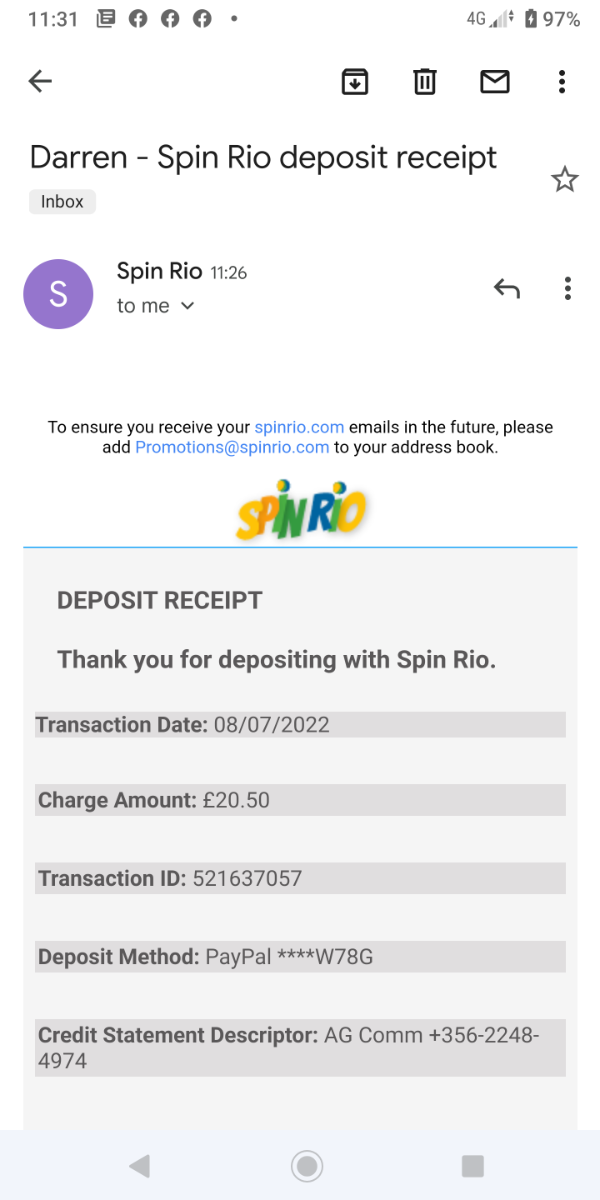Tap the Promotions@spinrio.com email address link
The width and height of the screenshot is (600, 1200).
click(232, 447)
